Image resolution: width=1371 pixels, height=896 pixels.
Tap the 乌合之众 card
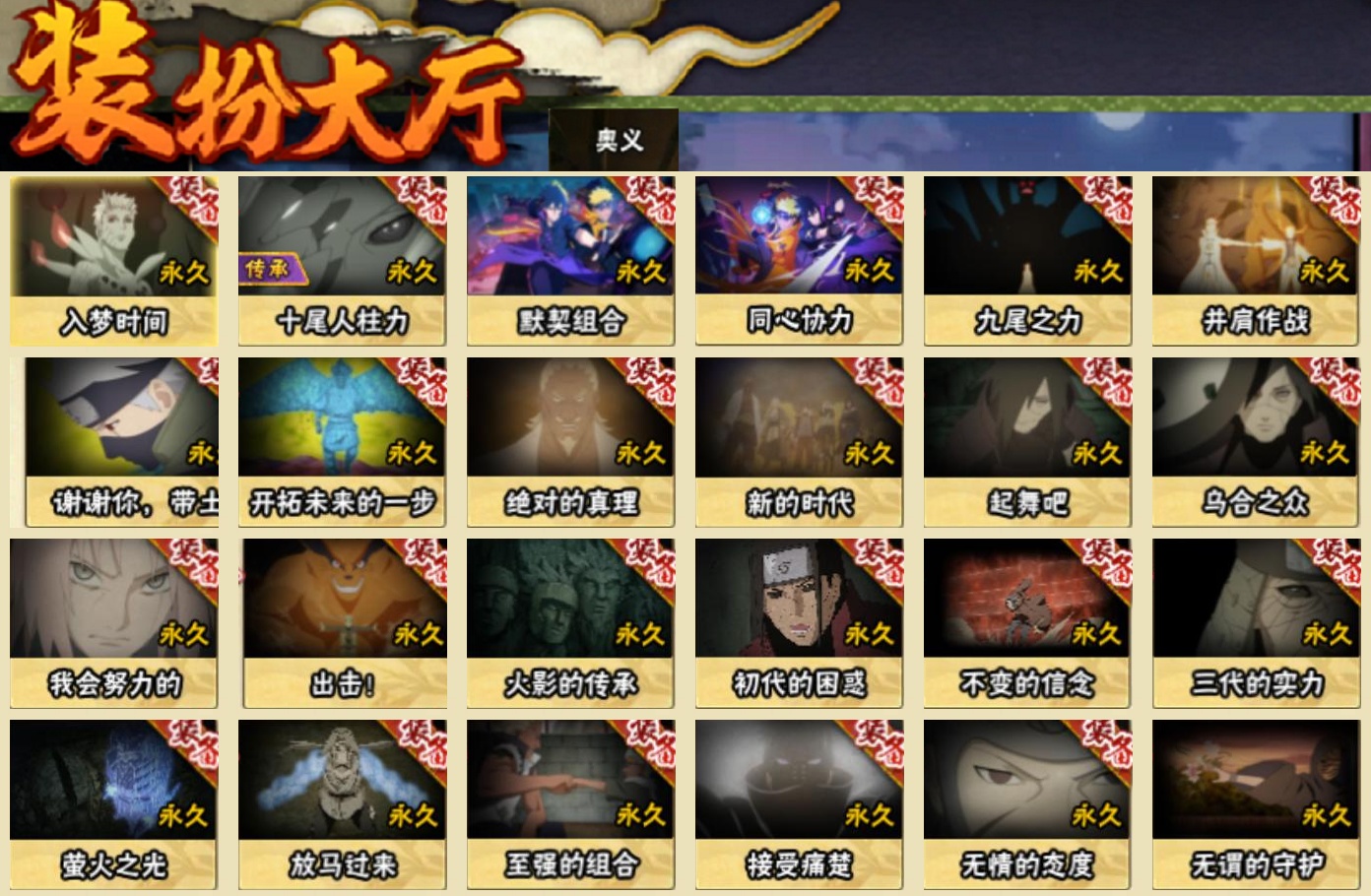[x=1256, y=442]
